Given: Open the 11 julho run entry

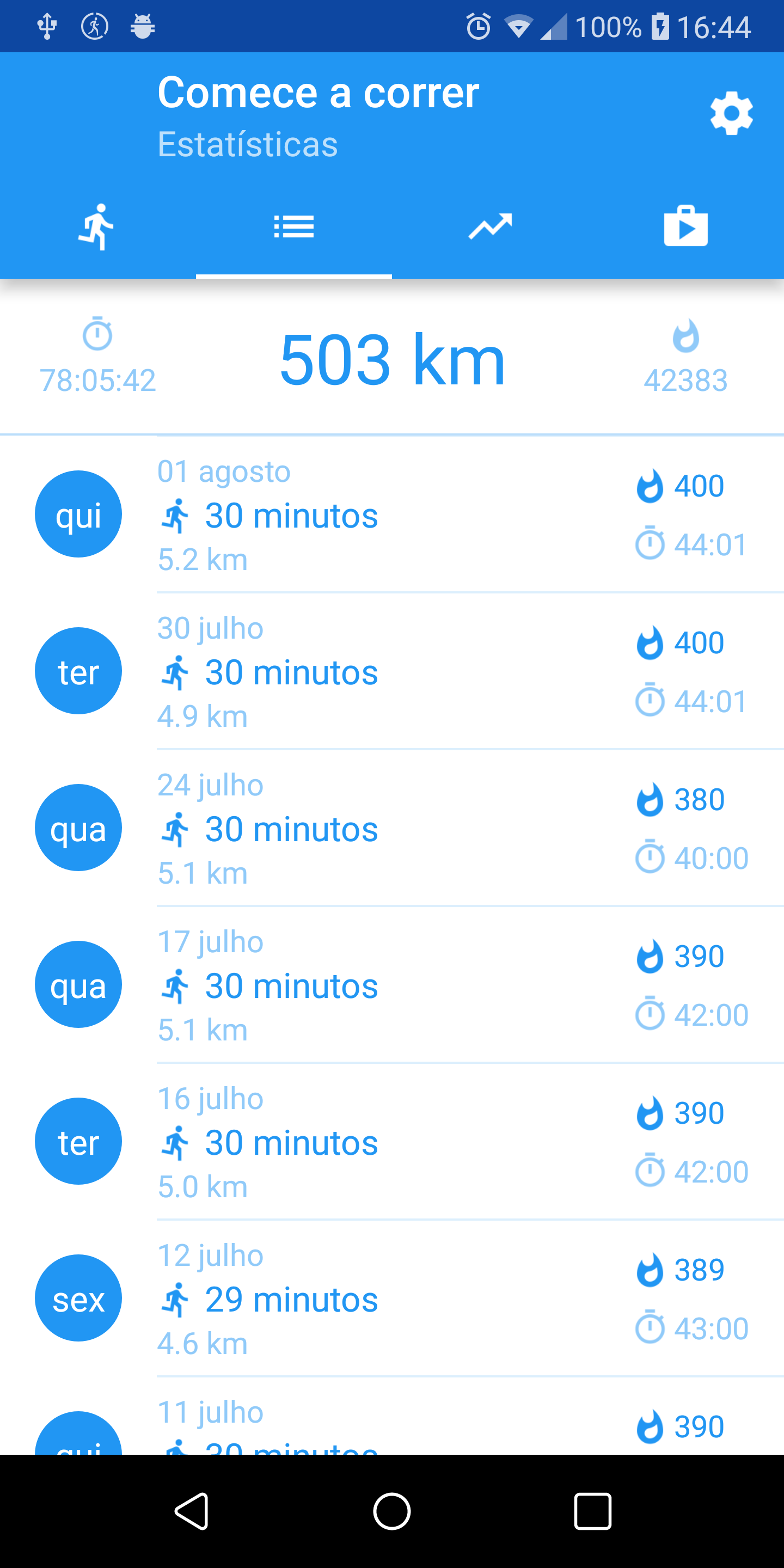Looking at the screenshot, I should pos(392,1416).
